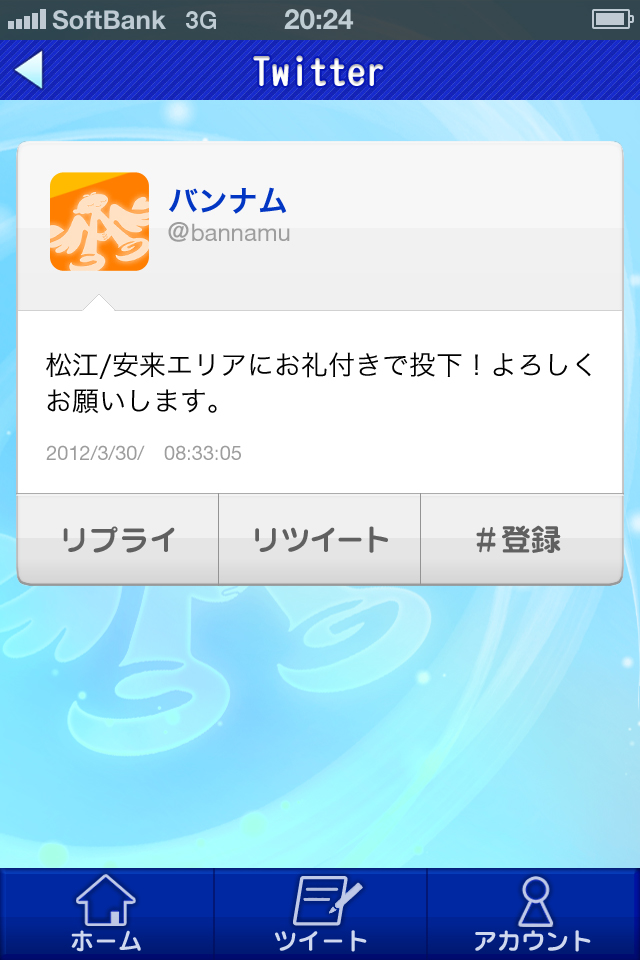Go back using the top-left arrow
The image size is (640, 960).
29,70
